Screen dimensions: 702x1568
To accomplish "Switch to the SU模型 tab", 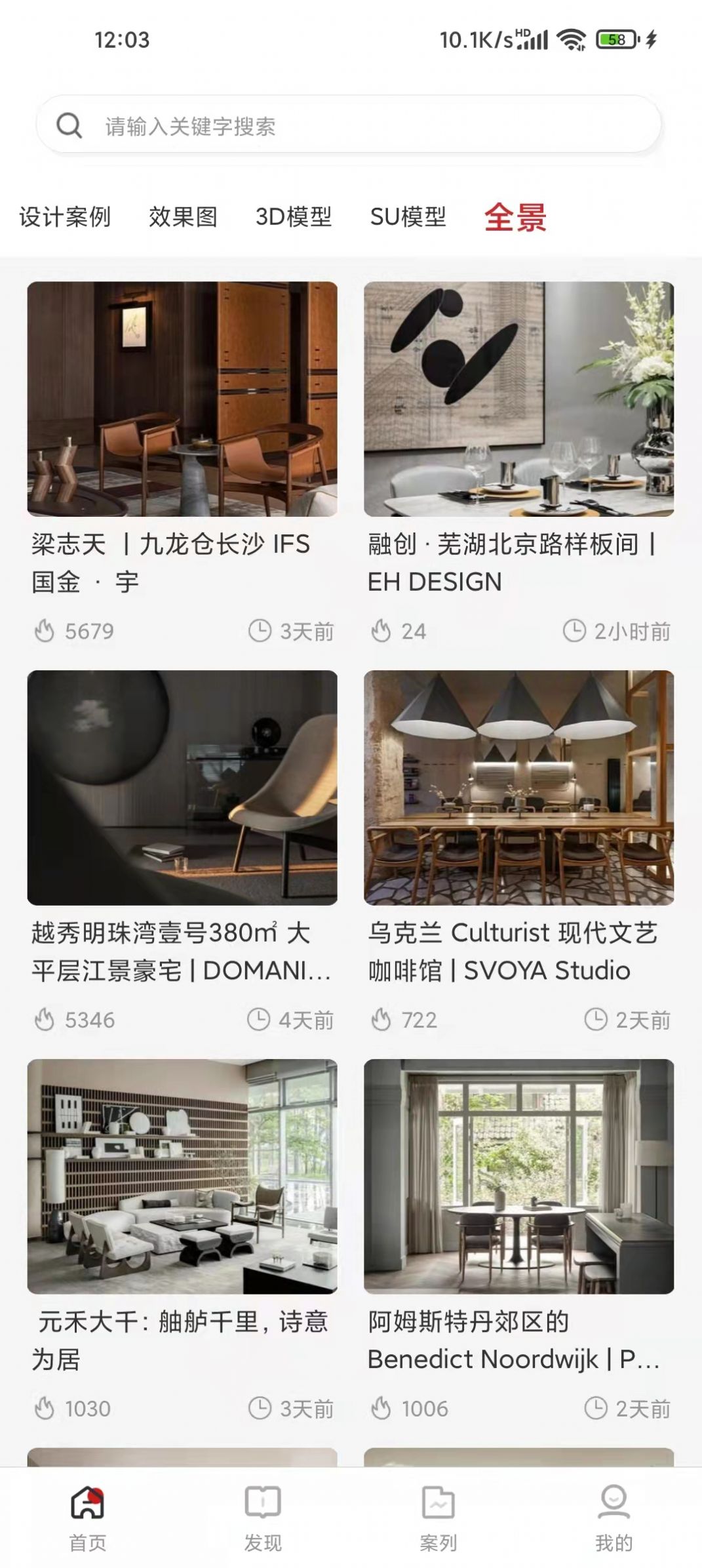I will (408, 216).
